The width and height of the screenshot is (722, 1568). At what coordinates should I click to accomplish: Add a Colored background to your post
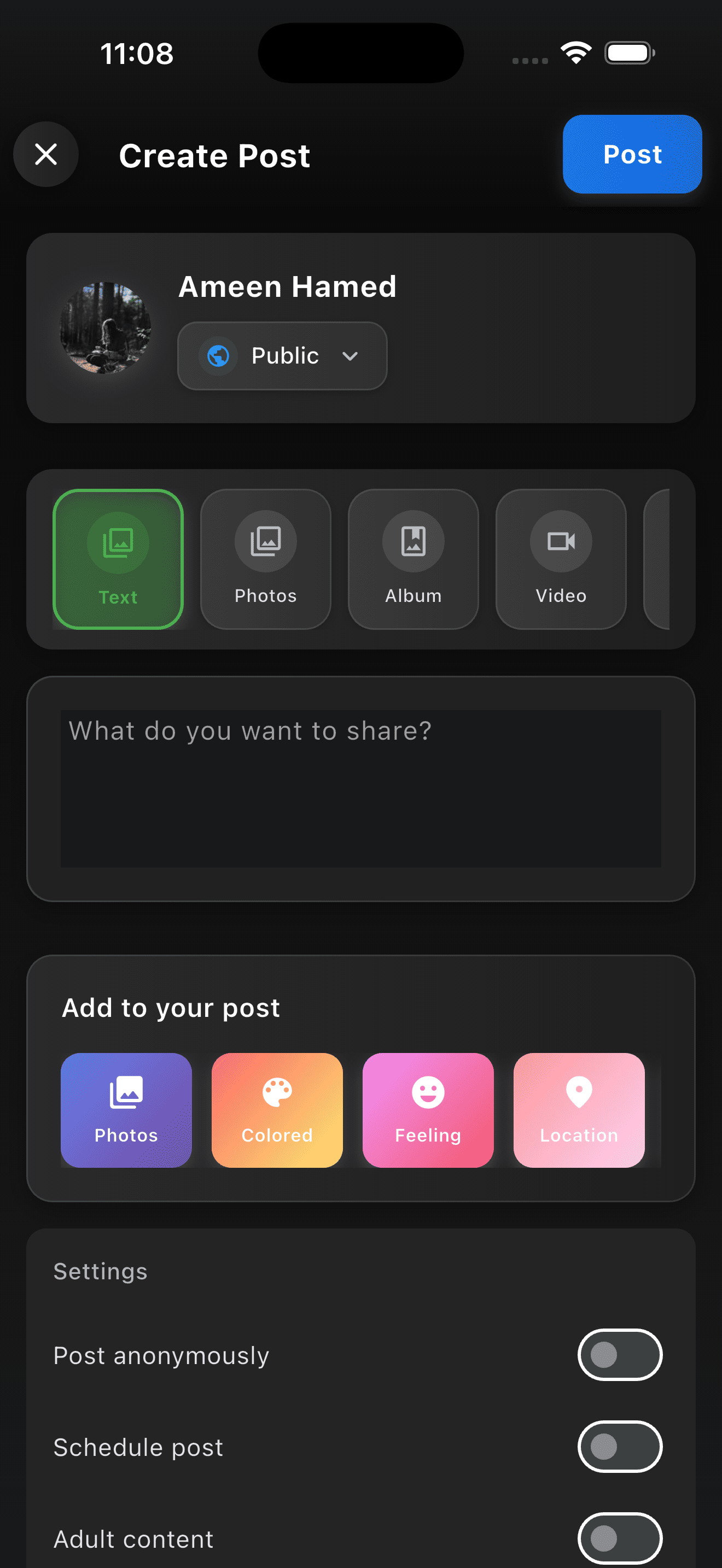point(277,1109)
